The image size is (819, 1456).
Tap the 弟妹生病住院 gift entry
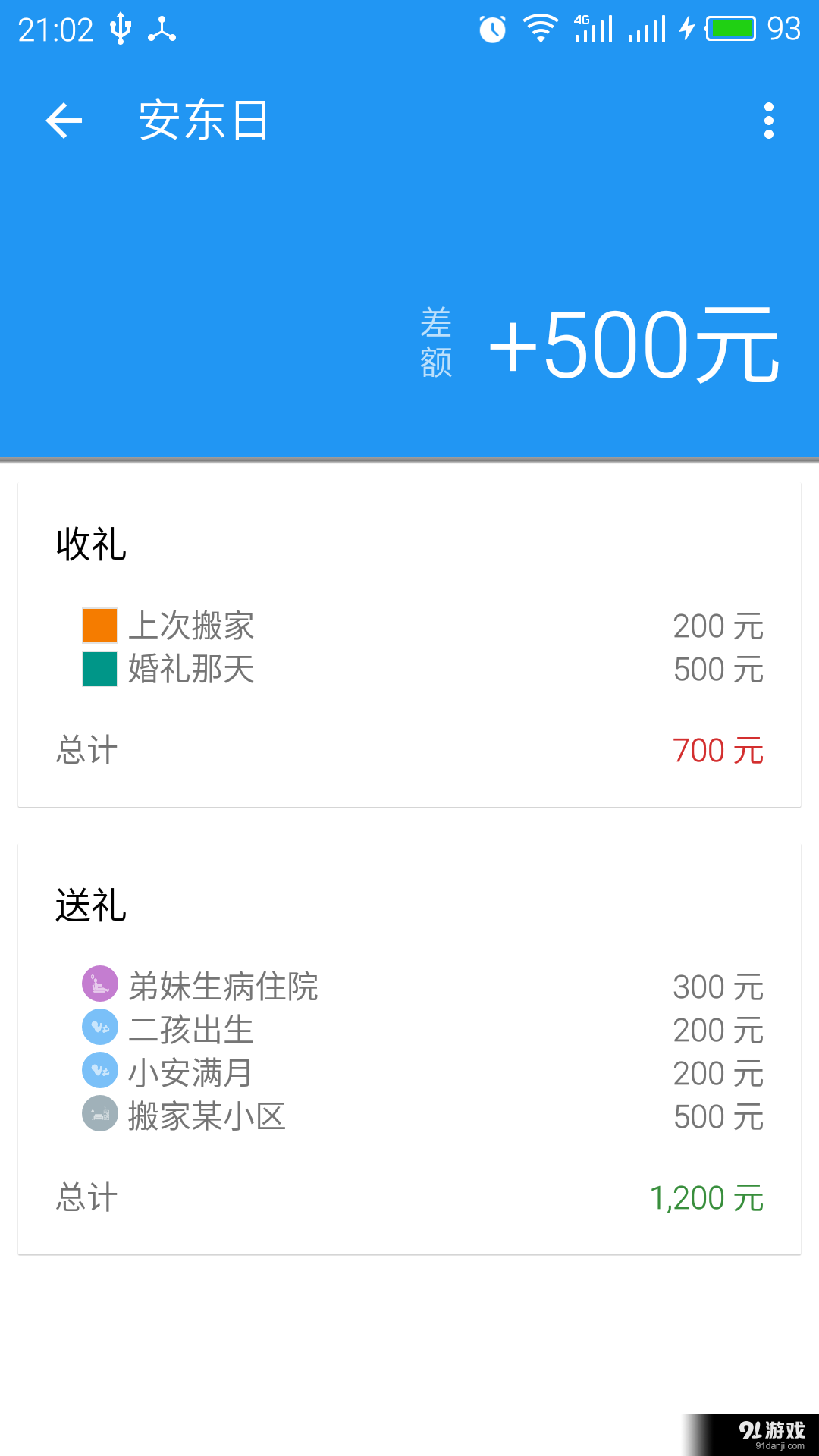pos(224,986)
